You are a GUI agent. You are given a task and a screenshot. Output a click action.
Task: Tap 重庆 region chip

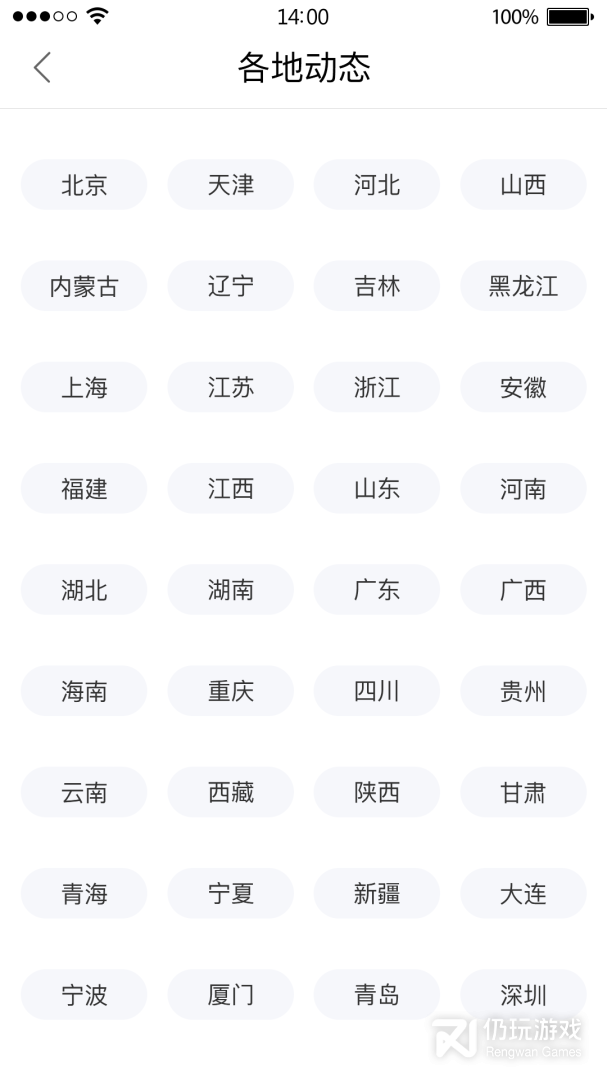[231, 691]
